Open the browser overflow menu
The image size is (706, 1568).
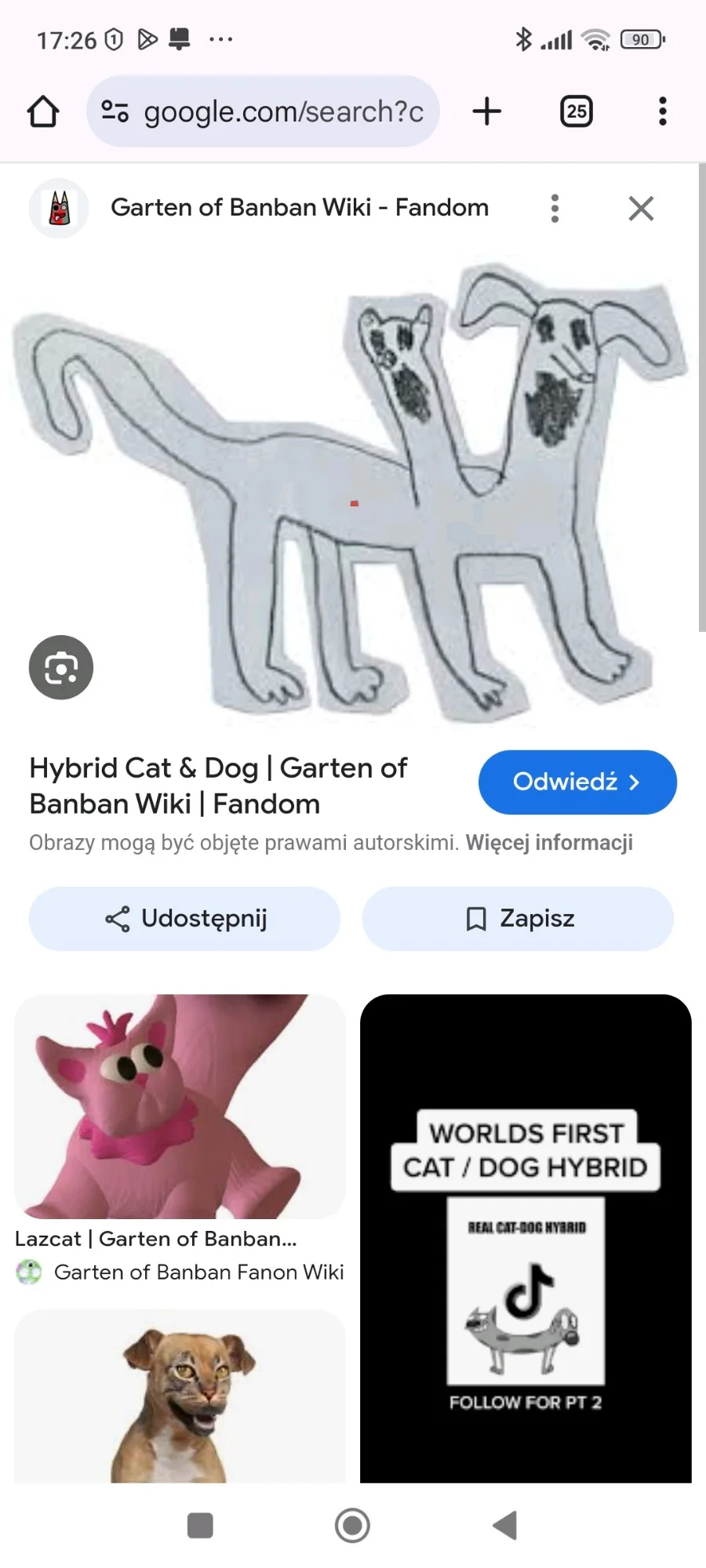[663, 111]
